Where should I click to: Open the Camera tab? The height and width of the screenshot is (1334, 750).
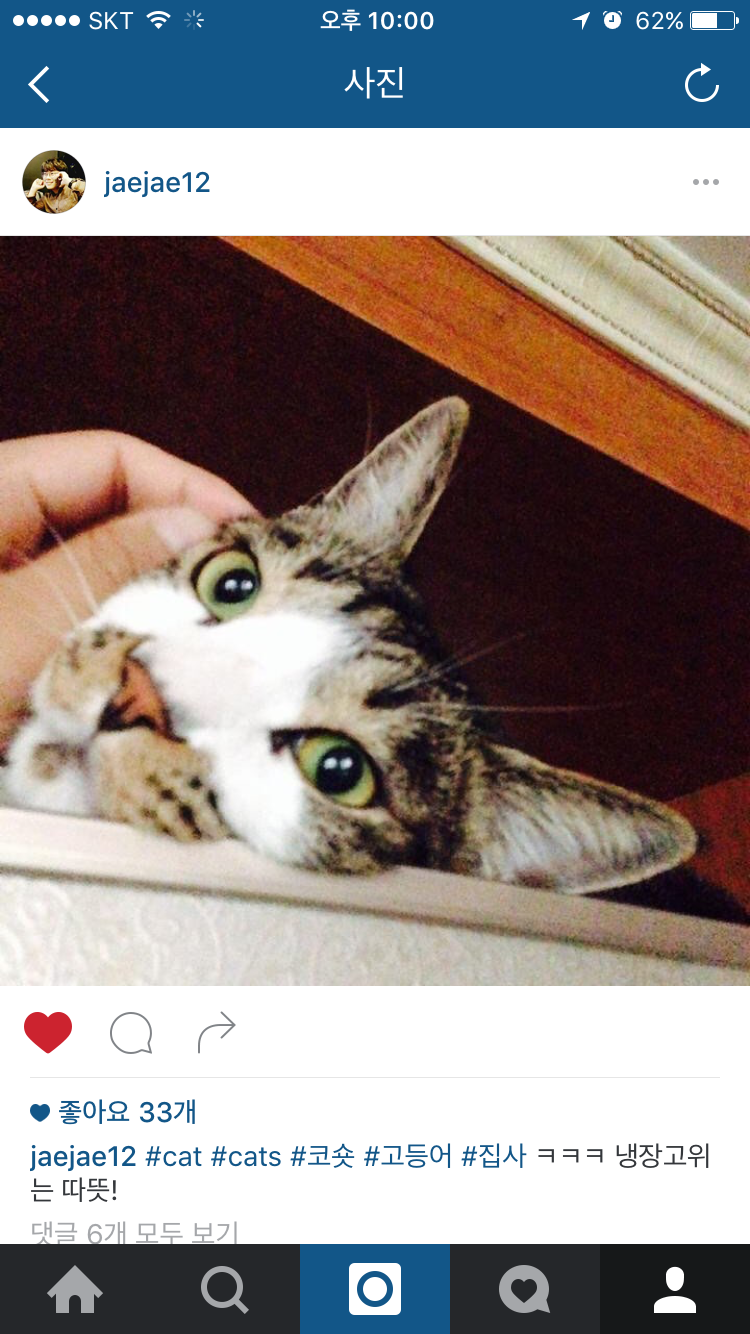[x=375, y=1290]
